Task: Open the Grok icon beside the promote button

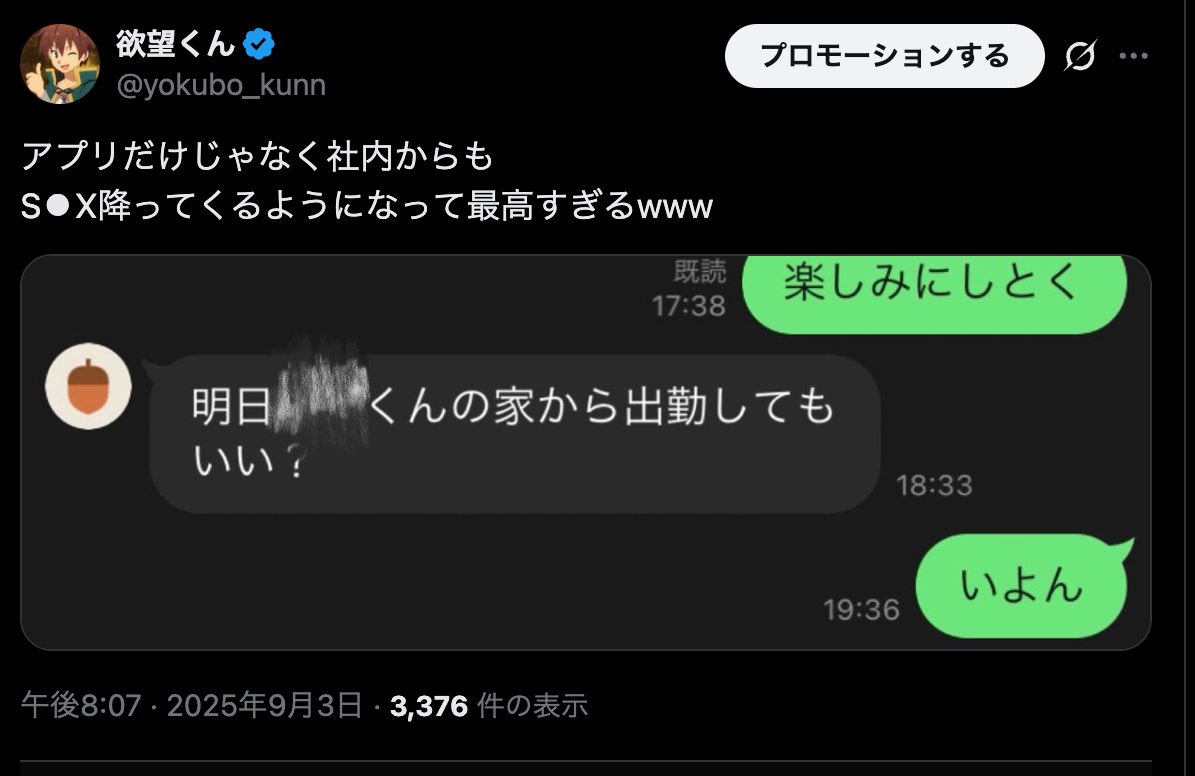Action: coord(1080,57)
